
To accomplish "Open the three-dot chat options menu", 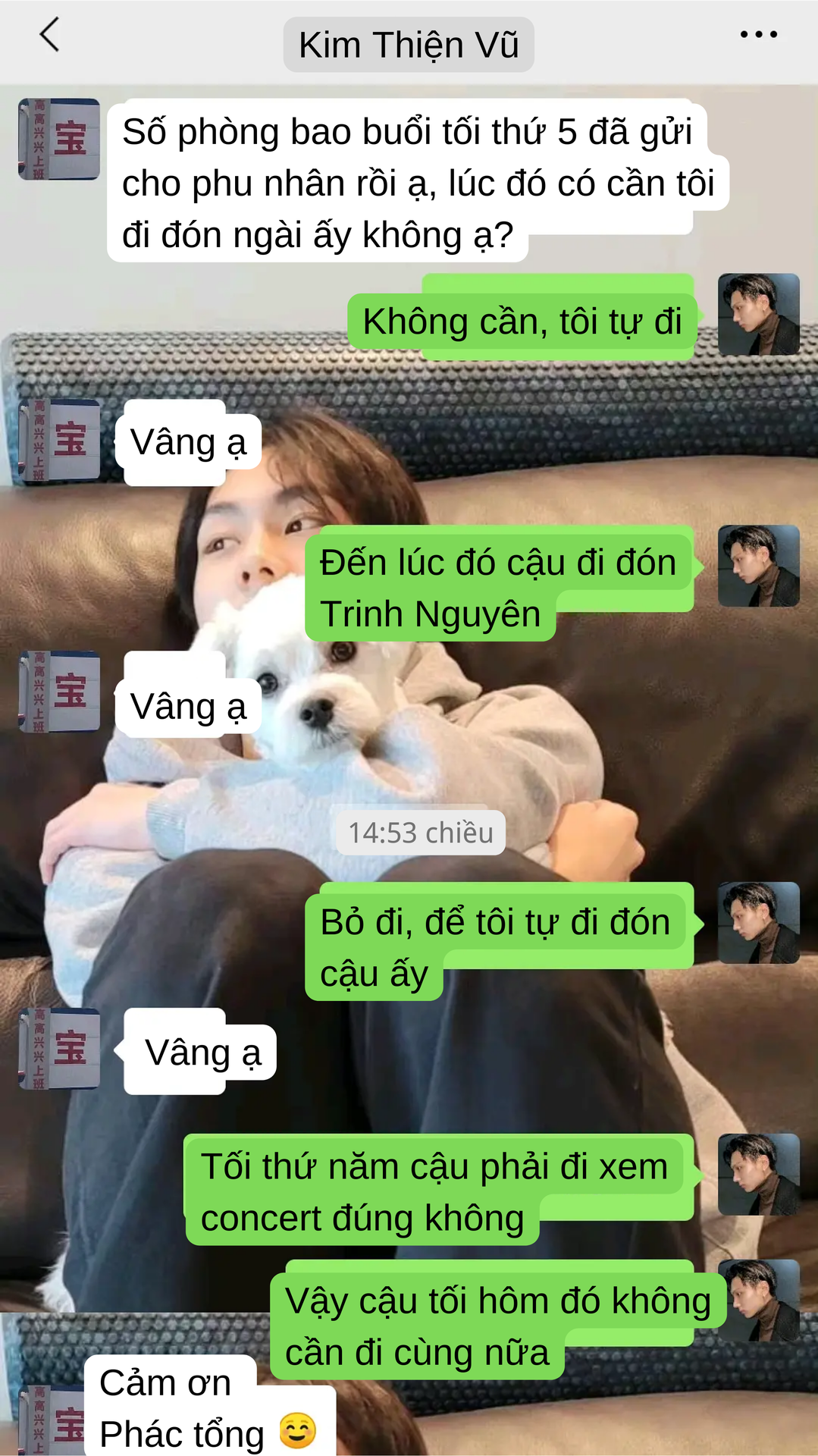I will (758, 34).
